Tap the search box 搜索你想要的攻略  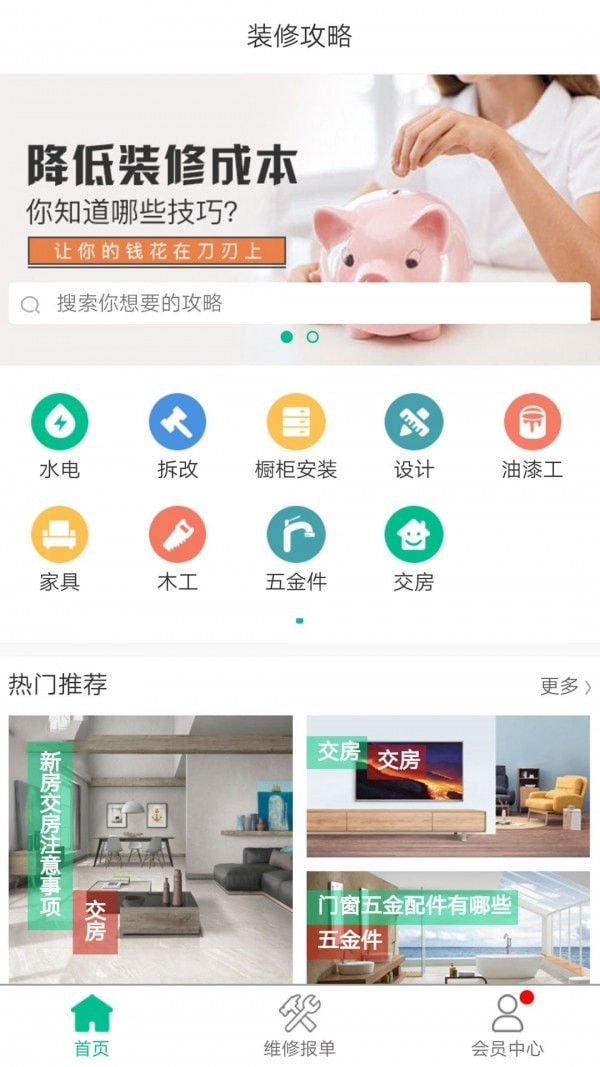point(300,304)
